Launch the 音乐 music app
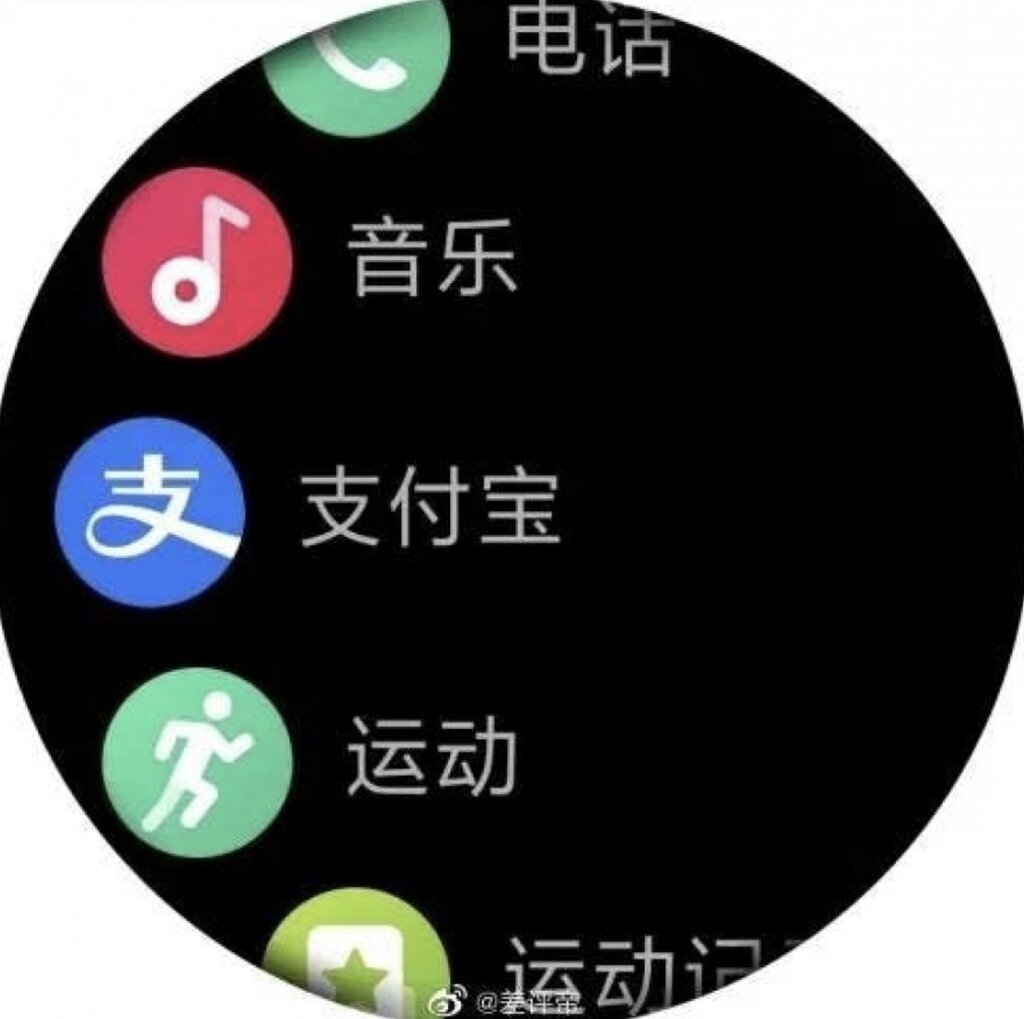Screen dimensions: 1024x1019 [x=197, y=262]
